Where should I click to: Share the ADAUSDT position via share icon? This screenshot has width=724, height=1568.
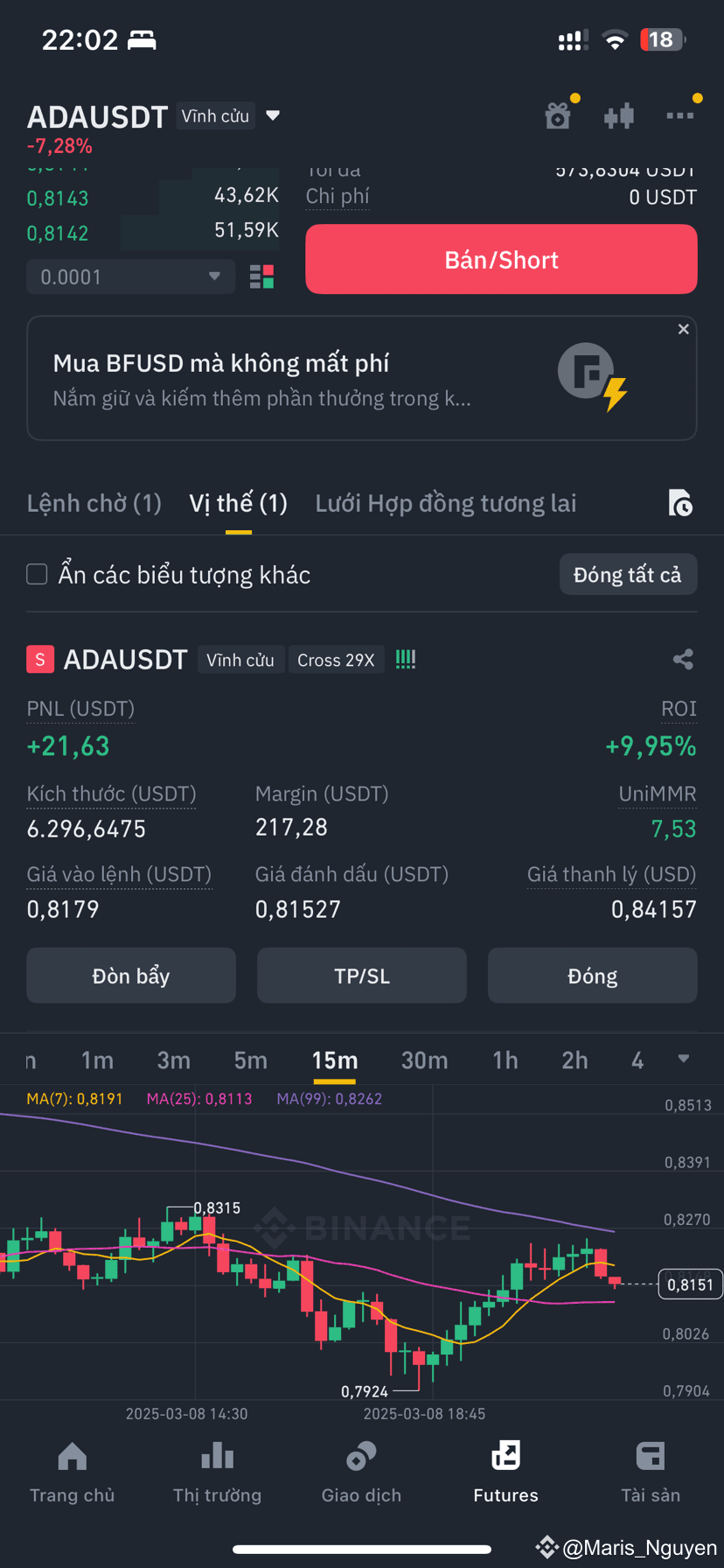pos(683,659)
